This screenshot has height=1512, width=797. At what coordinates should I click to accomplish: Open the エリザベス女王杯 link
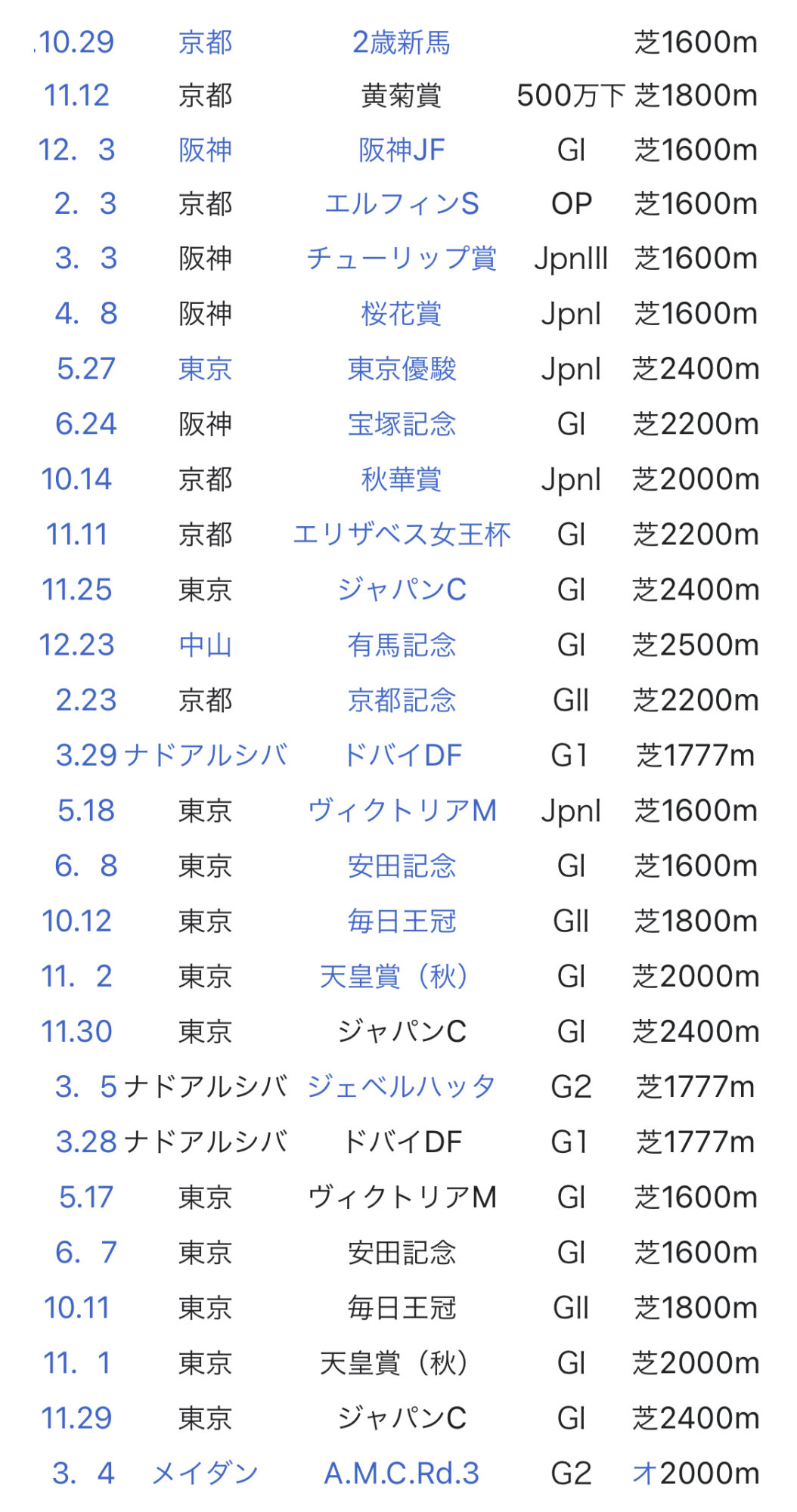402,534
